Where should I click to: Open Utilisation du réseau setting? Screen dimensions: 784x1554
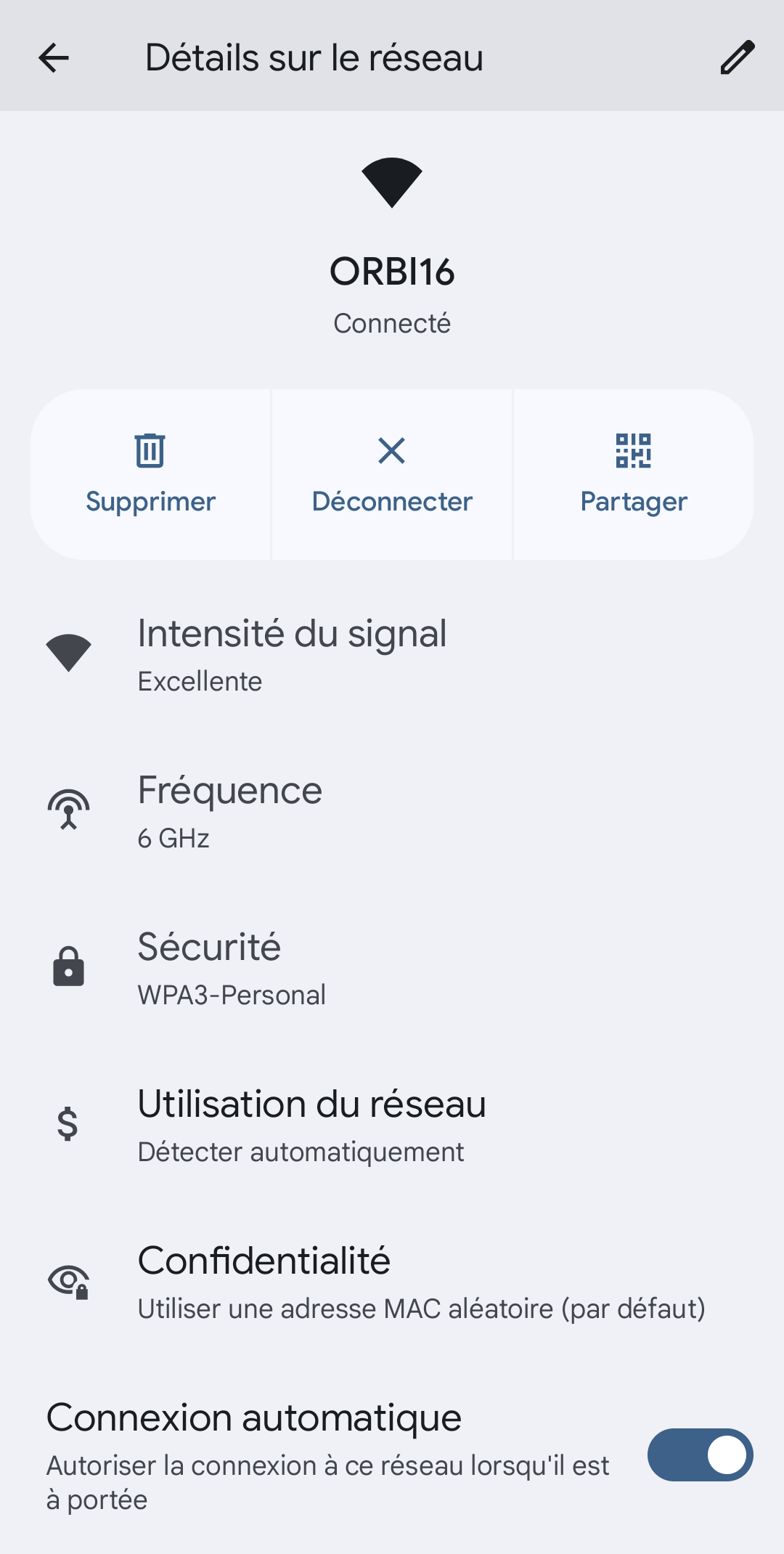pyautogui.click(x=392, y=1124)
